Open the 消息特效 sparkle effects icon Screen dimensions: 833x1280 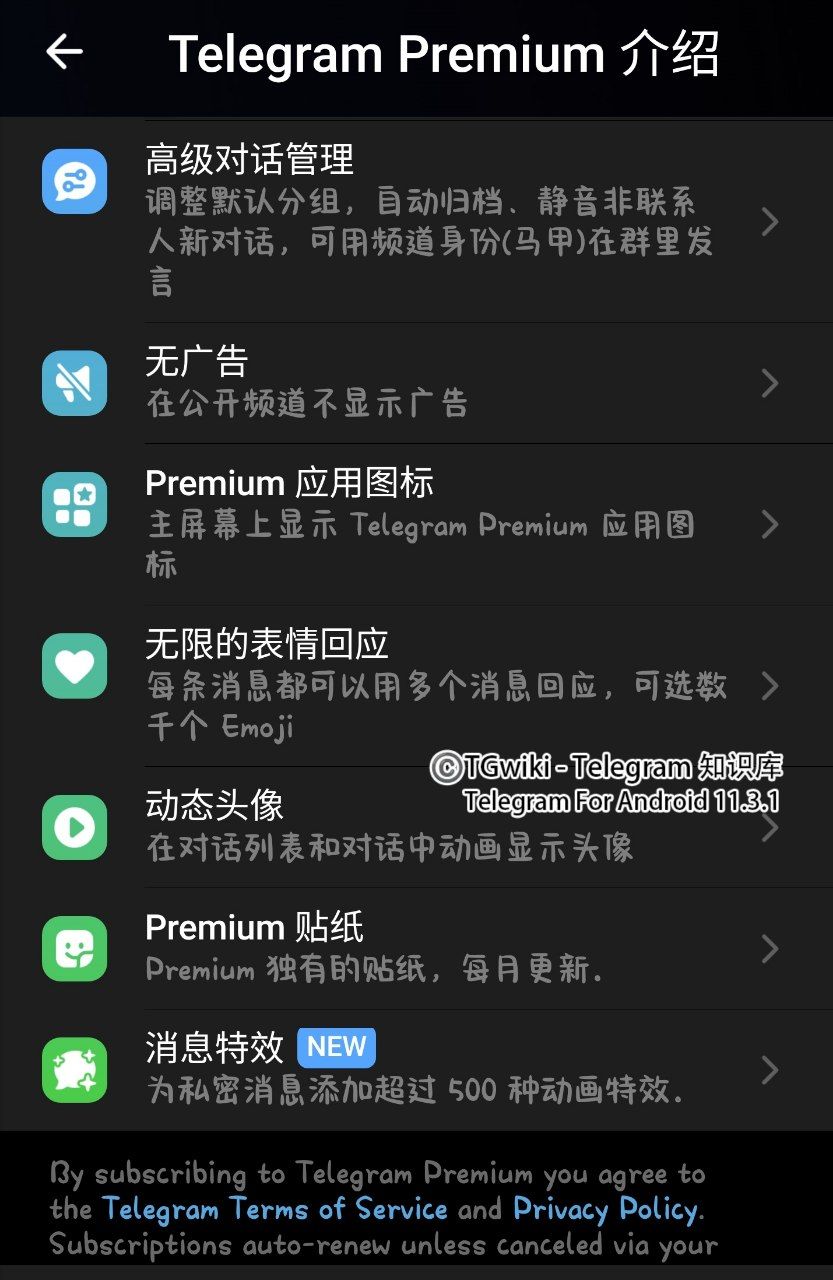(x=74, y=1069)
